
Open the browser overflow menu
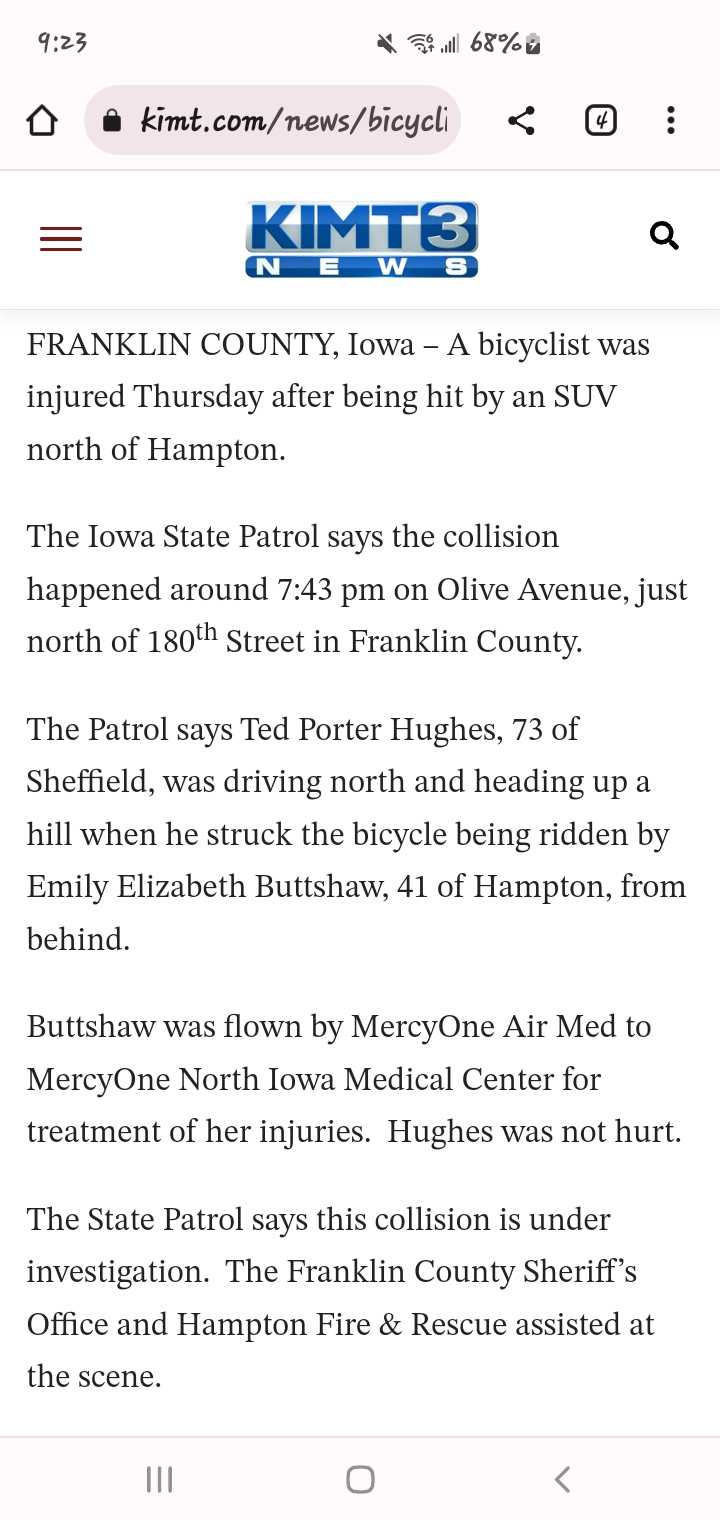pyautogui.click(x=671, y=121)
